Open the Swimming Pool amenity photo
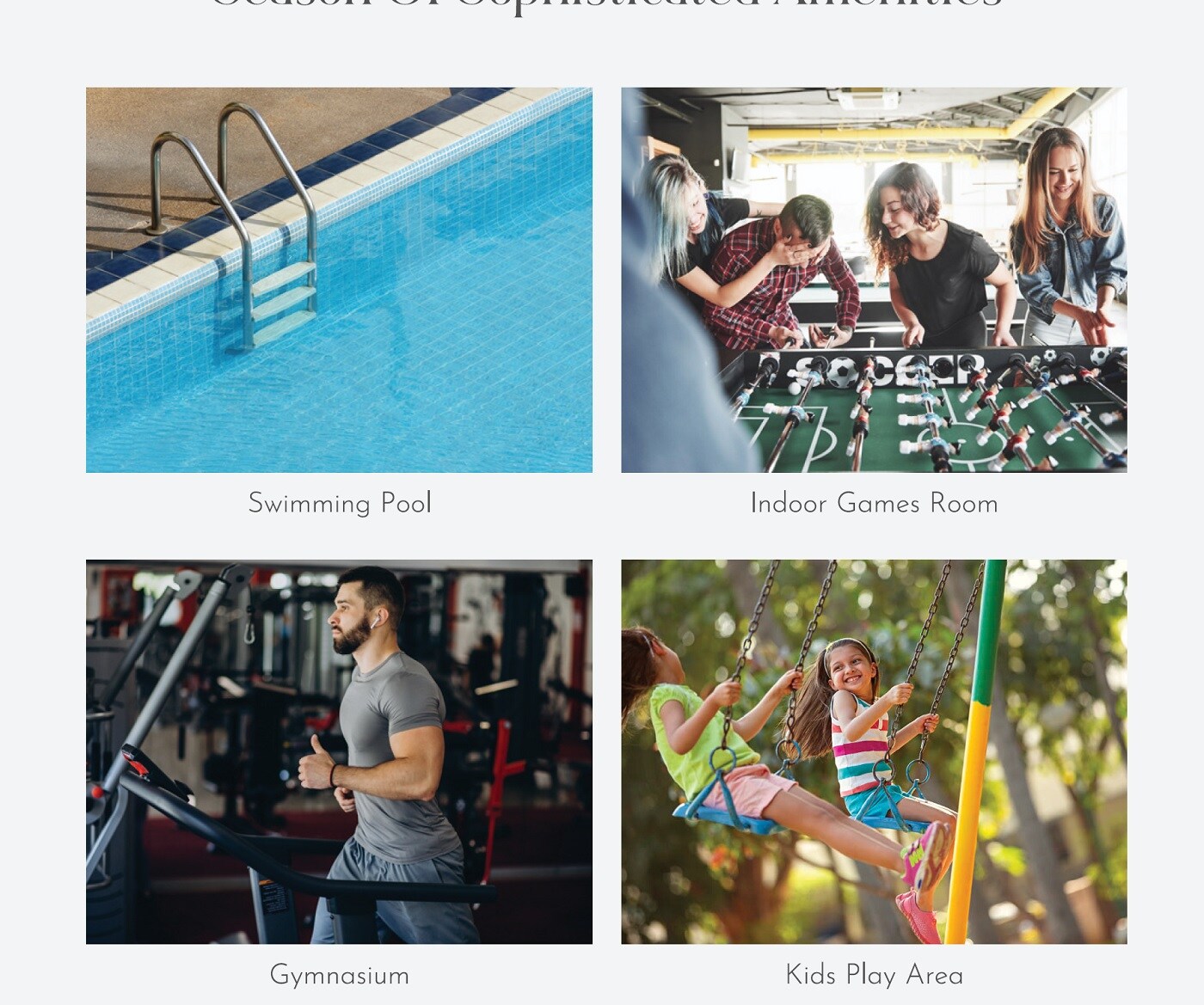 [x=339, y=279]
